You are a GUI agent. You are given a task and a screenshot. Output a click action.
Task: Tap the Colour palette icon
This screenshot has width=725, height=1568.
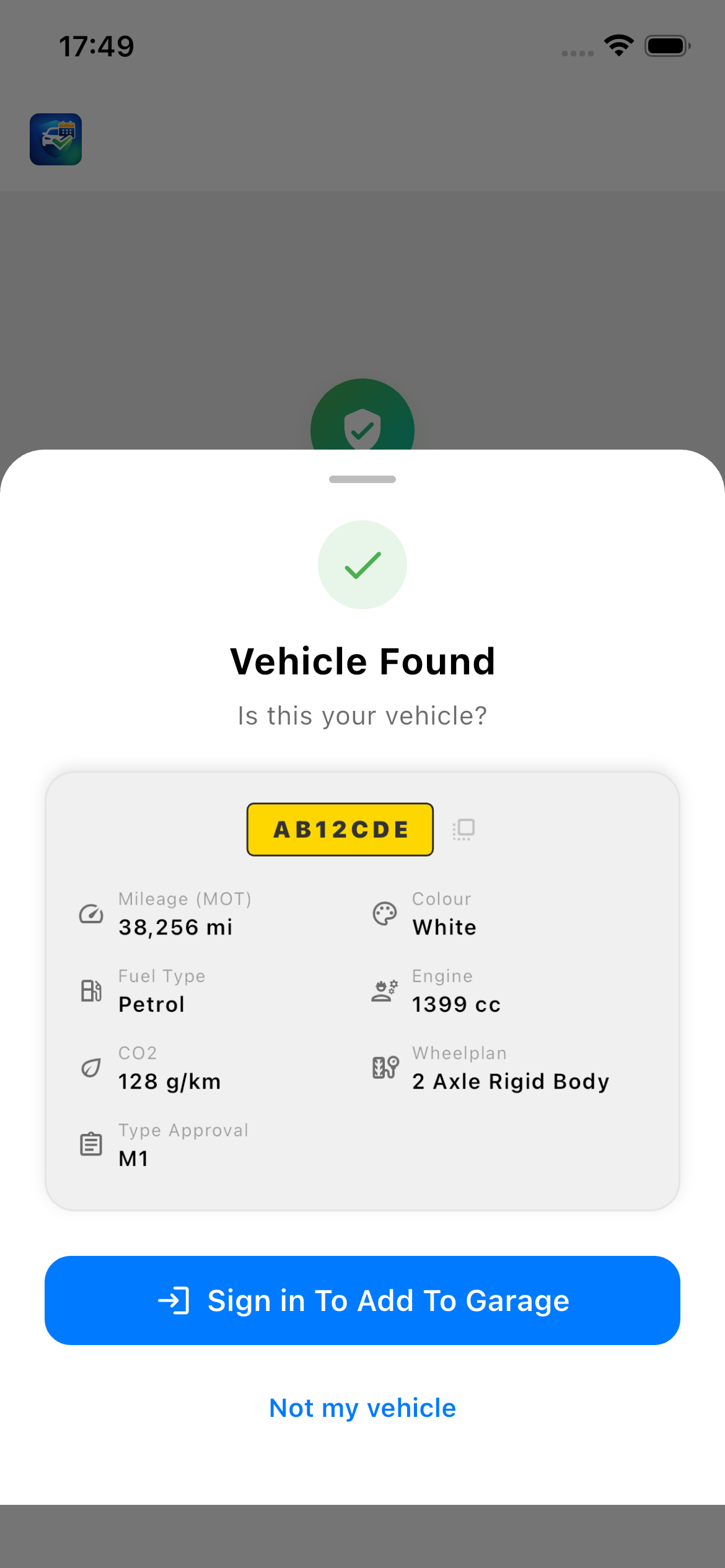[x=384, y=913]
